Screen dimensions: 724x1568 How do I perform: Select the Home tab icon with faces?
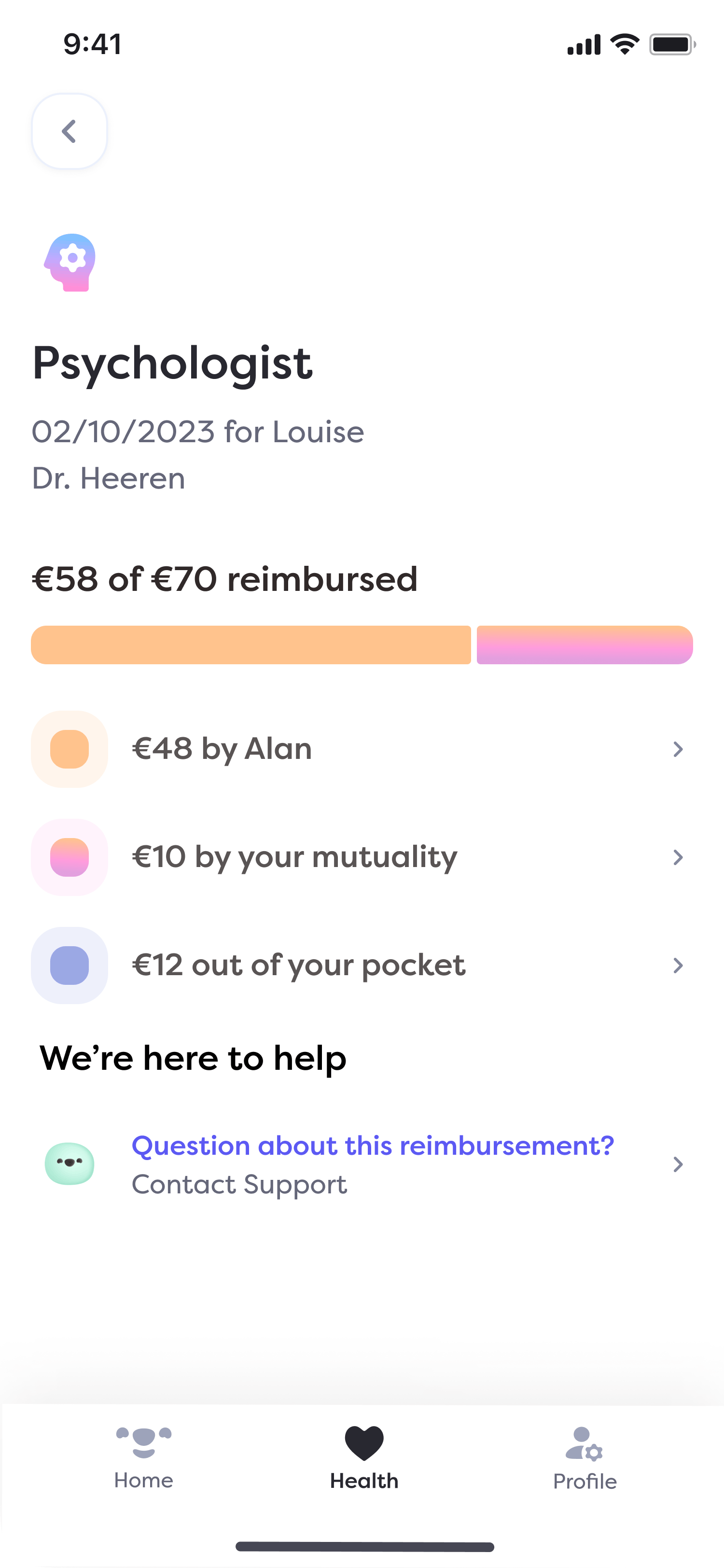click(143, 1443)
